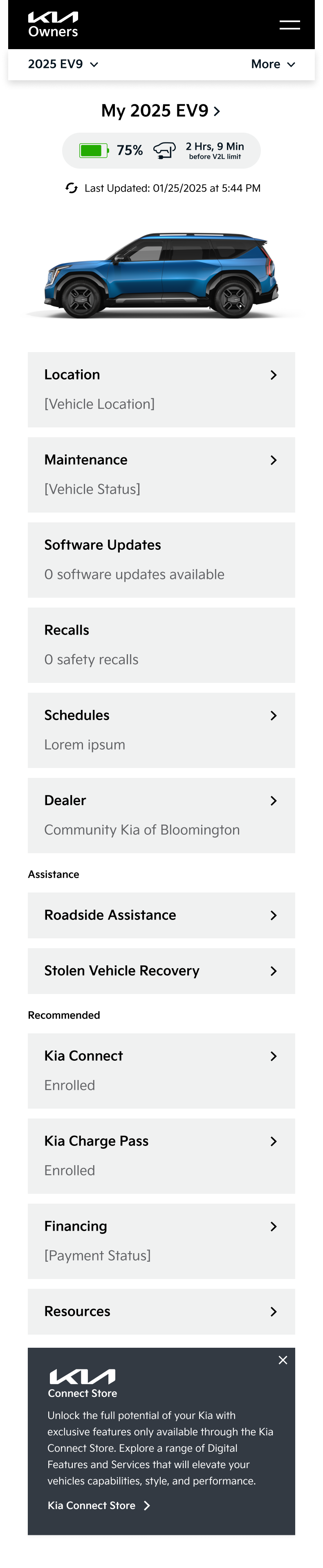Open the Financing card
Screen dimensions: 323x1568
pyautogui.click(x=161, y=1240)
